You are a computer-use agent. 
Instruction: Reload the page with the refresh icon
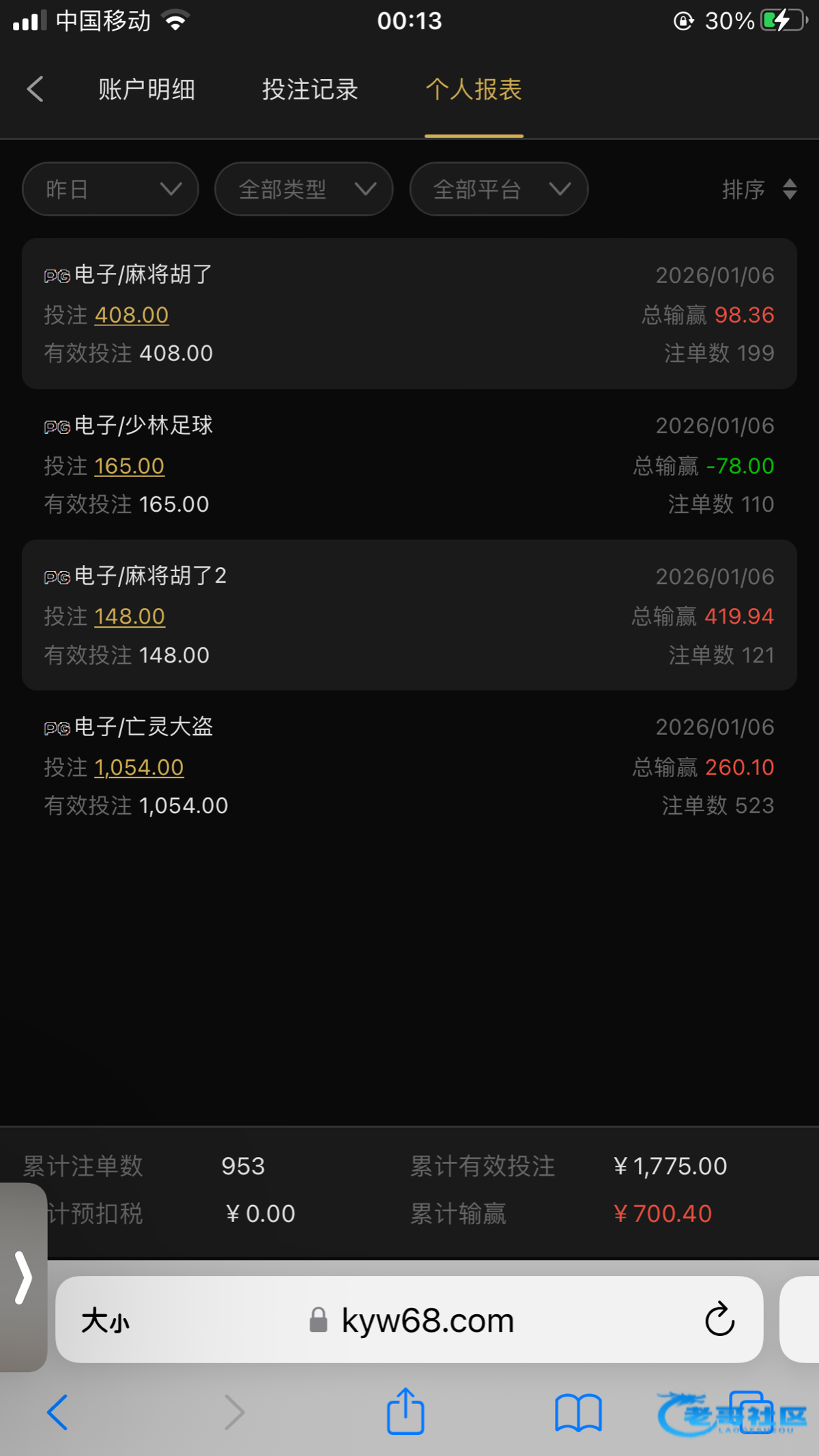tap(719, 1320)
